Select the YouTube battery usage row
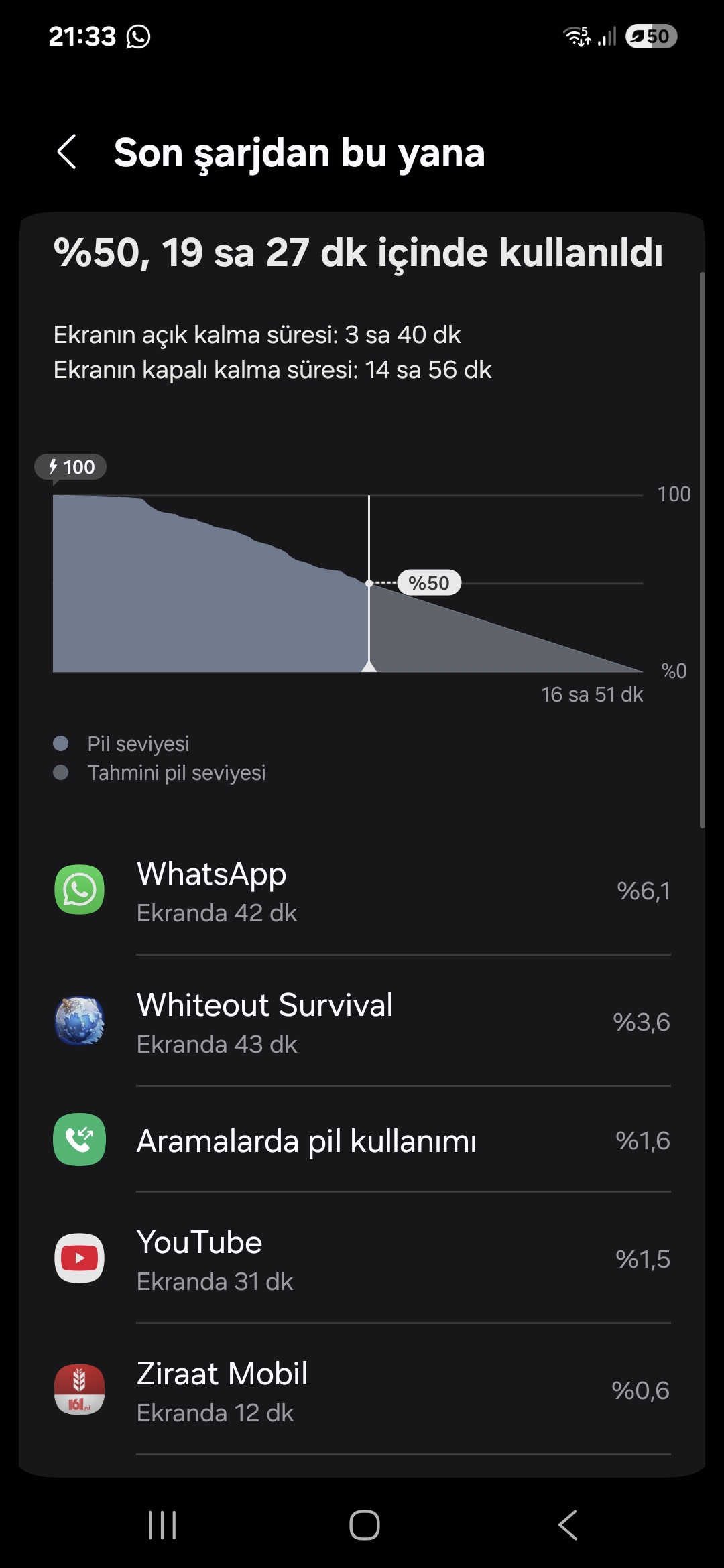This screenshot has height=1568, width=724. [x=362, y=1260]
